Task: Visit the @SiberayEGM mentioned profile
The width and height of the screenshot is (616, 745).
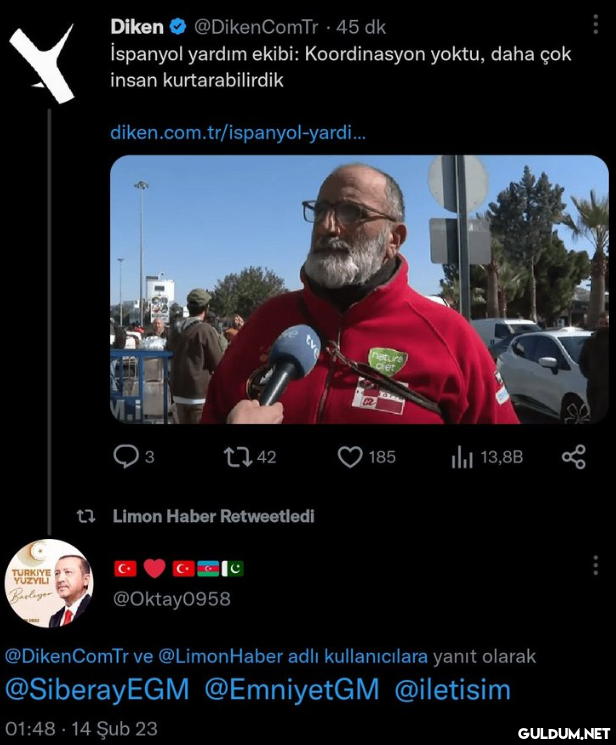Action: 97,690
